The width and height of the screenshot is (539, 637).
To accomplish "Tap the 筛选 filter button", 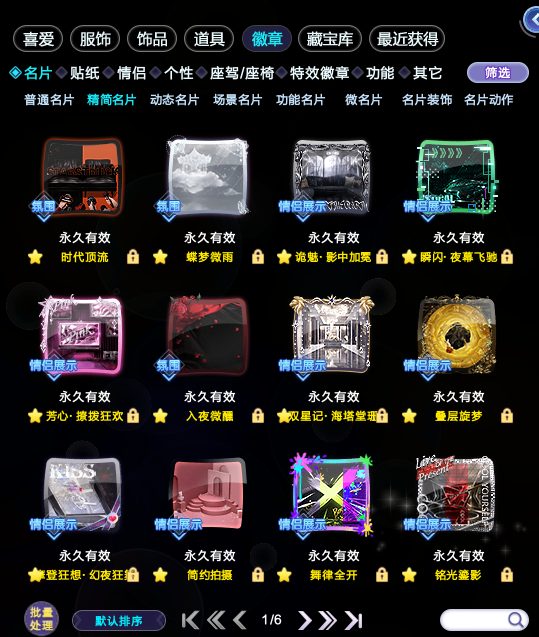I will pyautogui.click(x=498, y=73).
